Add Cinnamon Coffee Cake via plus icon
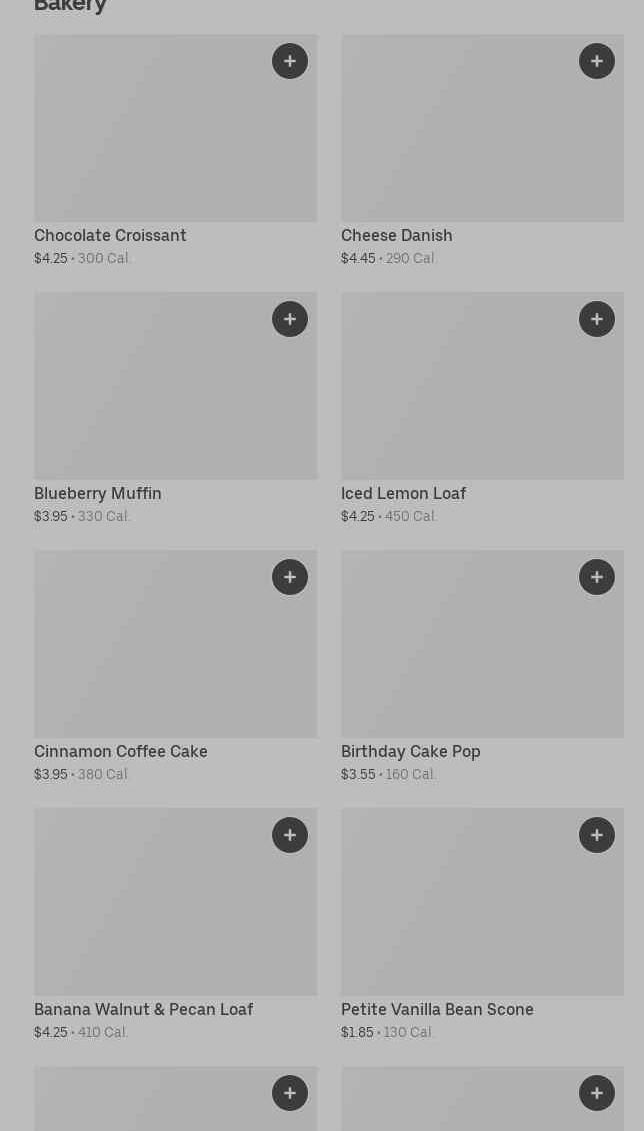644x1131 pixels. point(290,577)
